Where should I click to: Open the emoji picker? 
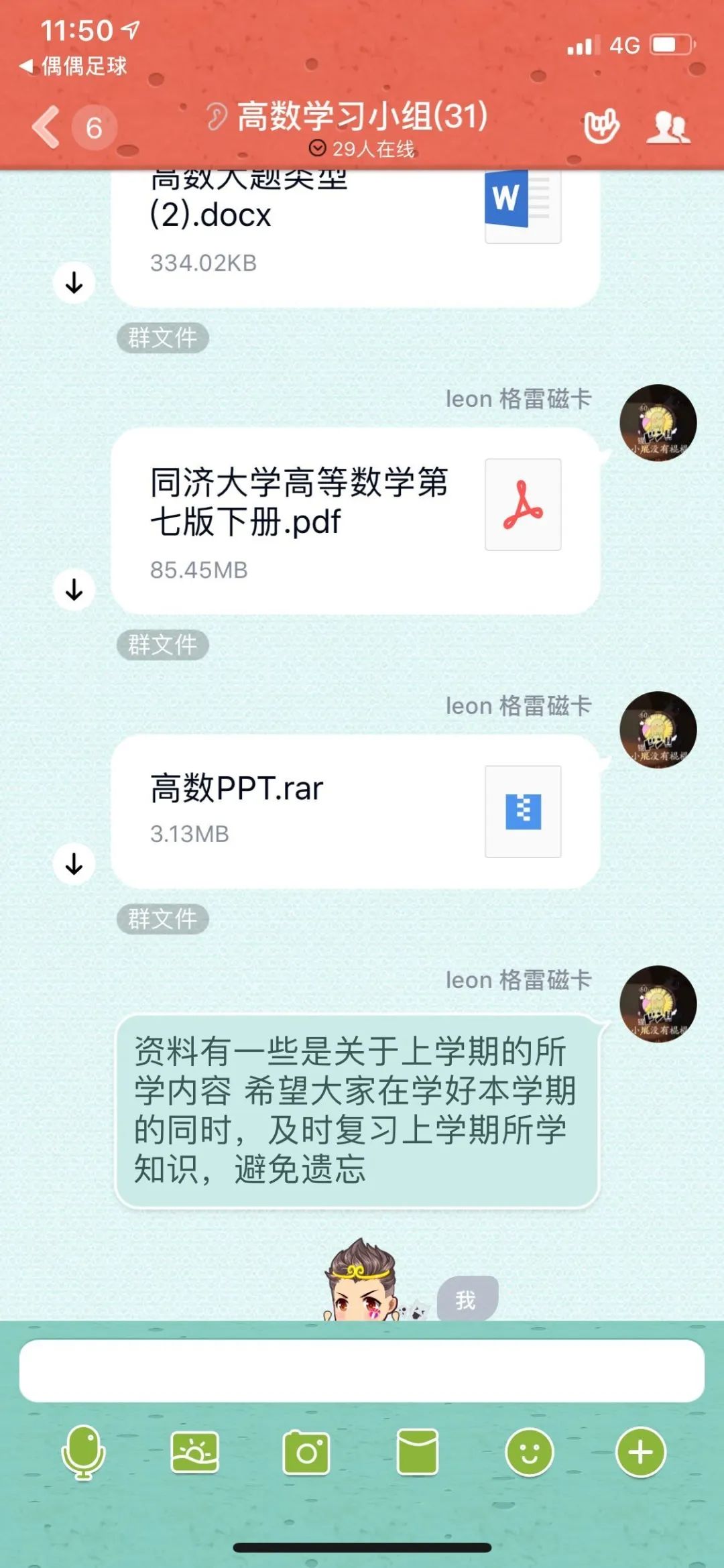pyautogui.click(x=530, y=1452)
